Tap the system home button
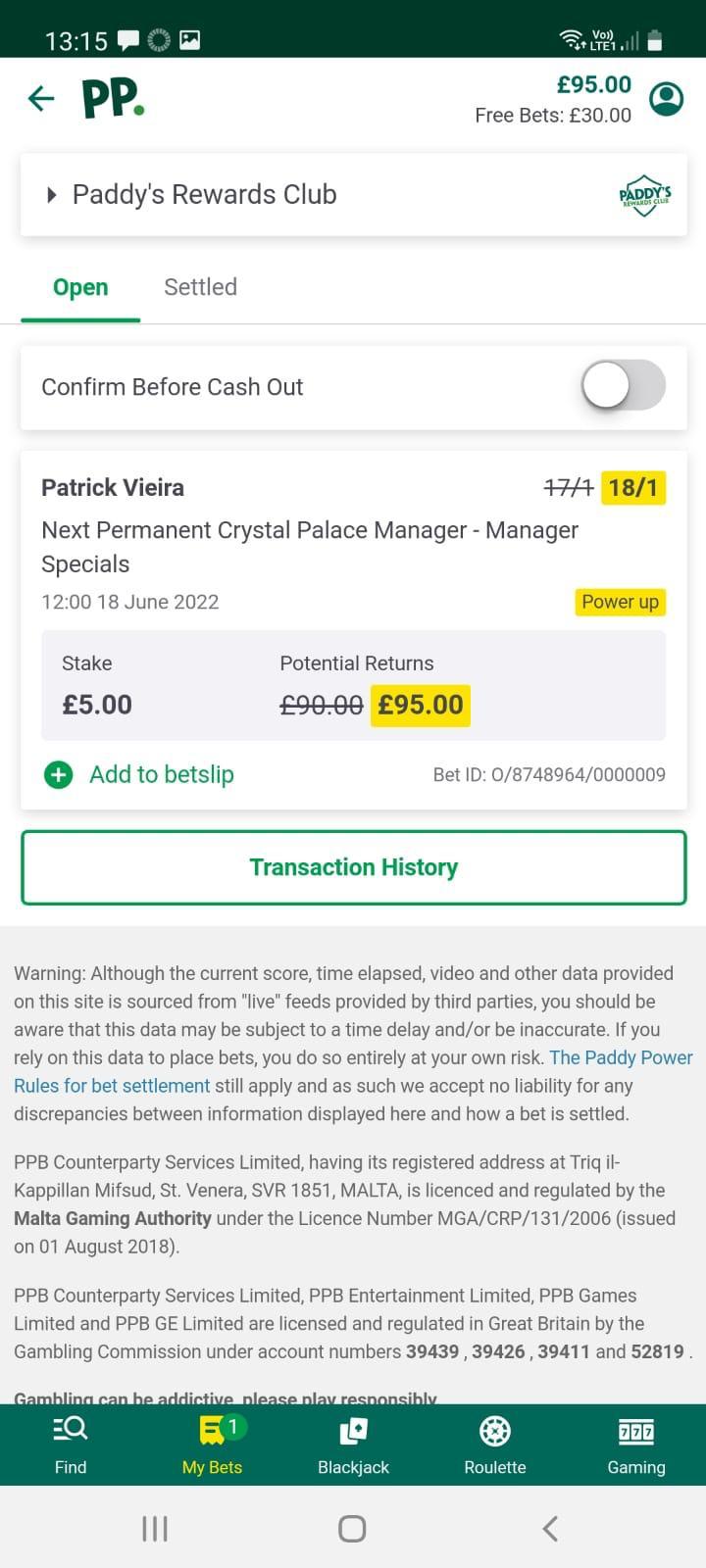 (352, 1529)
